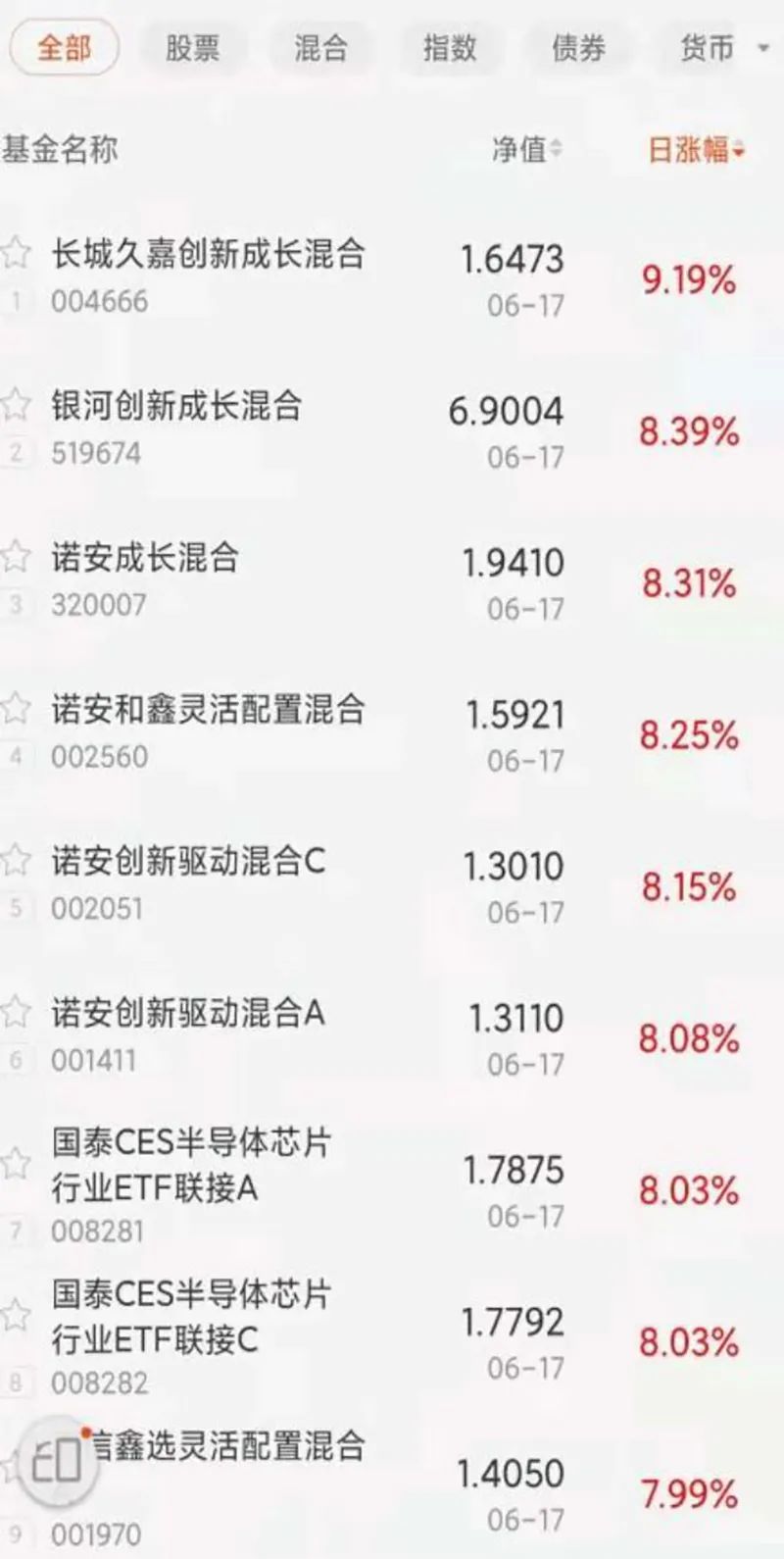Favorite 银河创新成长混合 with its star
This screenshot has width=784, height=1559.
point(16,405)
